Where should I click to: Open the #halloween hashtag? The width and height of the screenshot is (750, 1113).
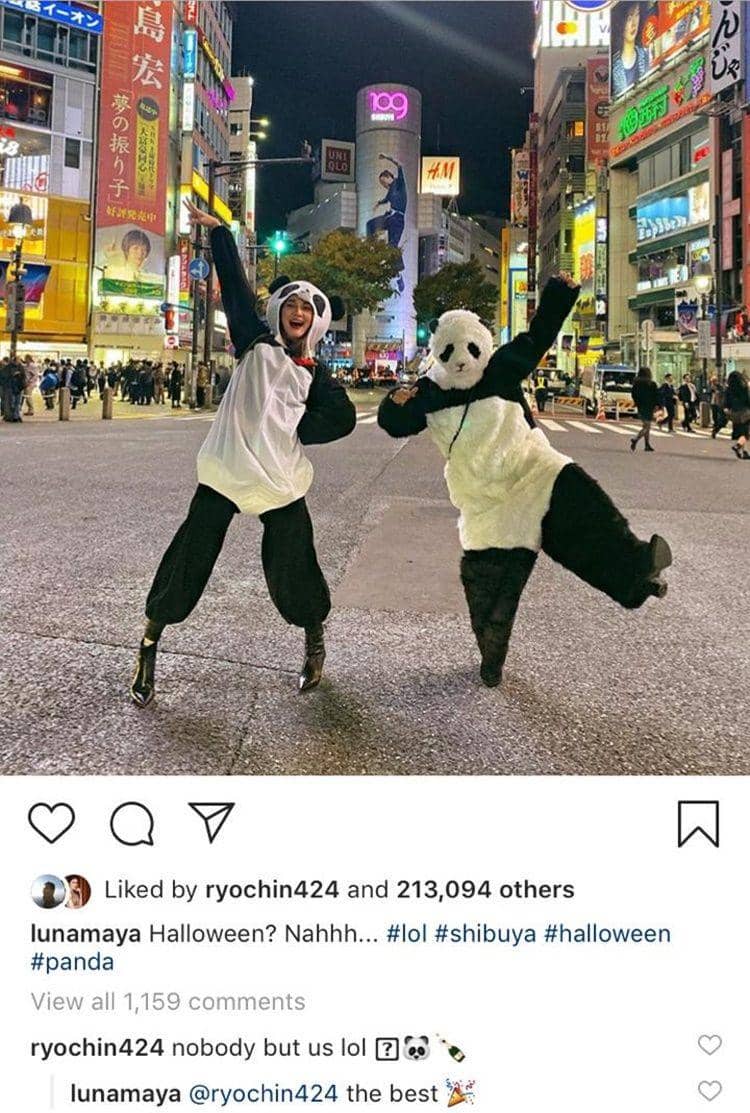(607, 934)
